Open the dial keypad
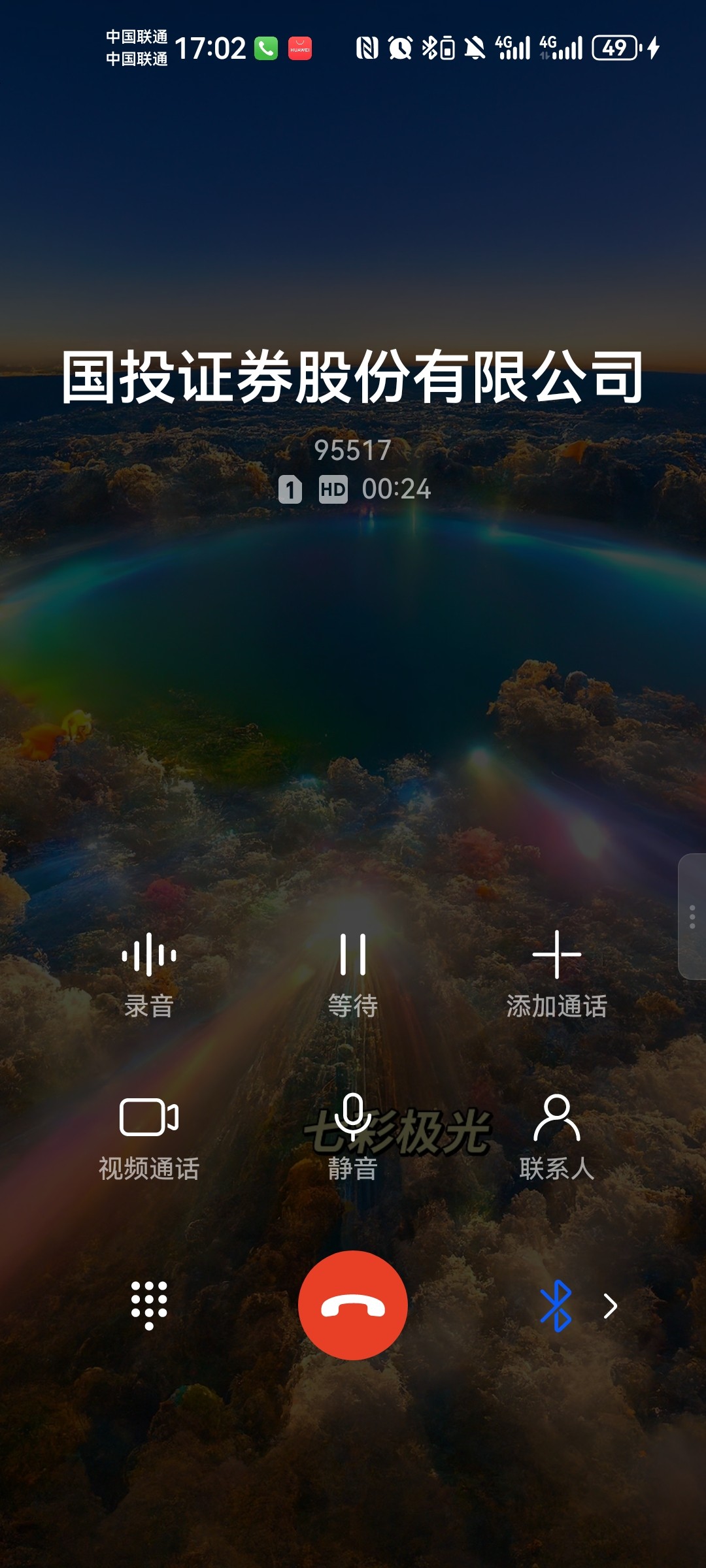The width and height of the screenshot is (706, 1568). coord(149,1305)
